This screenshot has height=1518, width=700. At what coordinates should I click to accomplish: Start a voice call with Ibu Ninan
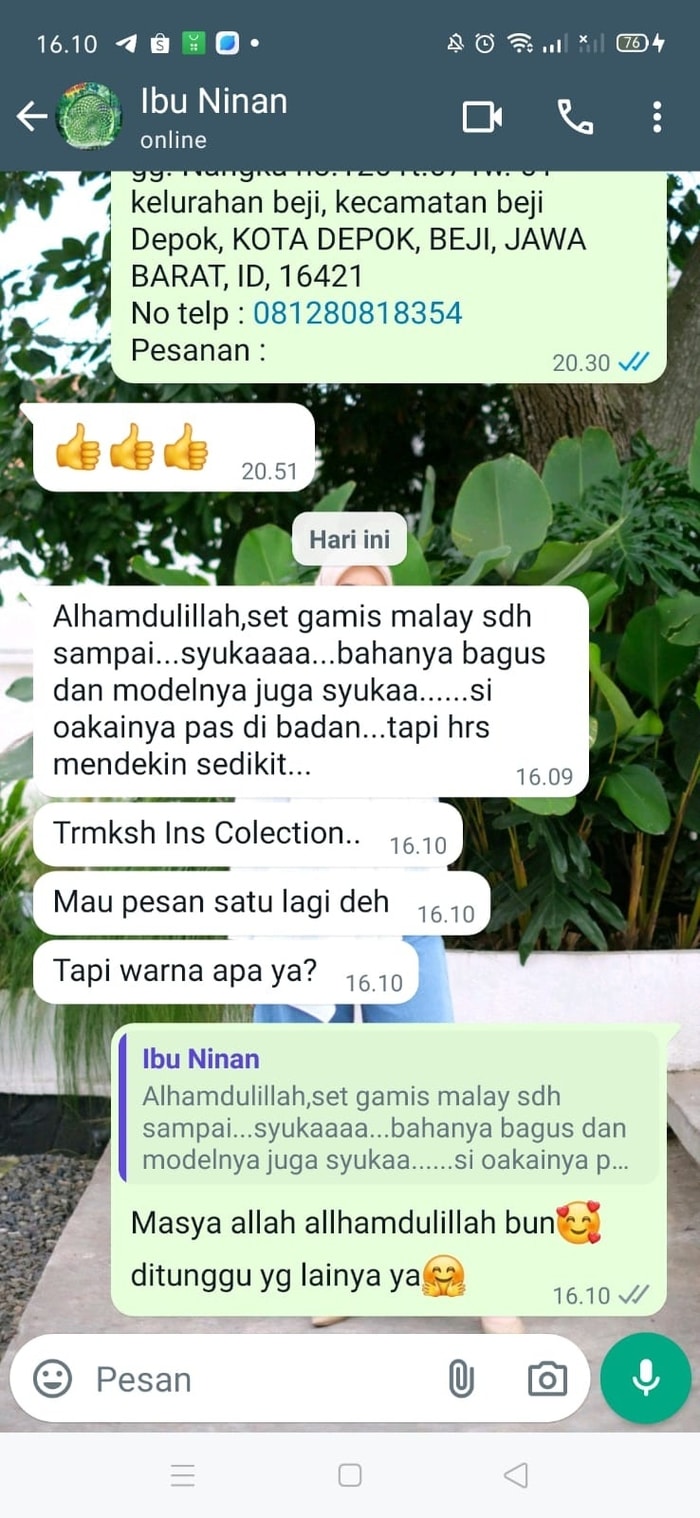tap(575, 117)
